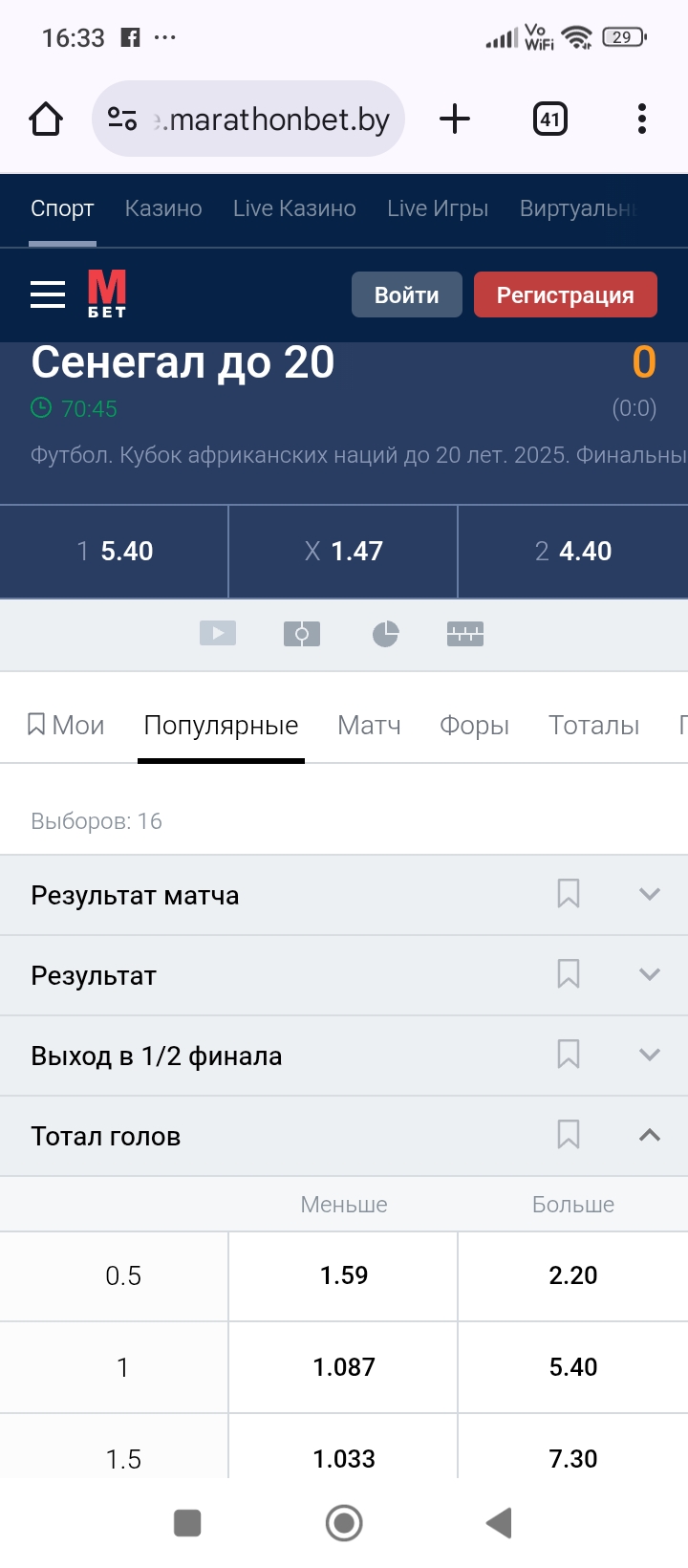
Task: Start sign-up with Регистрация button
Action: [565, 294]
